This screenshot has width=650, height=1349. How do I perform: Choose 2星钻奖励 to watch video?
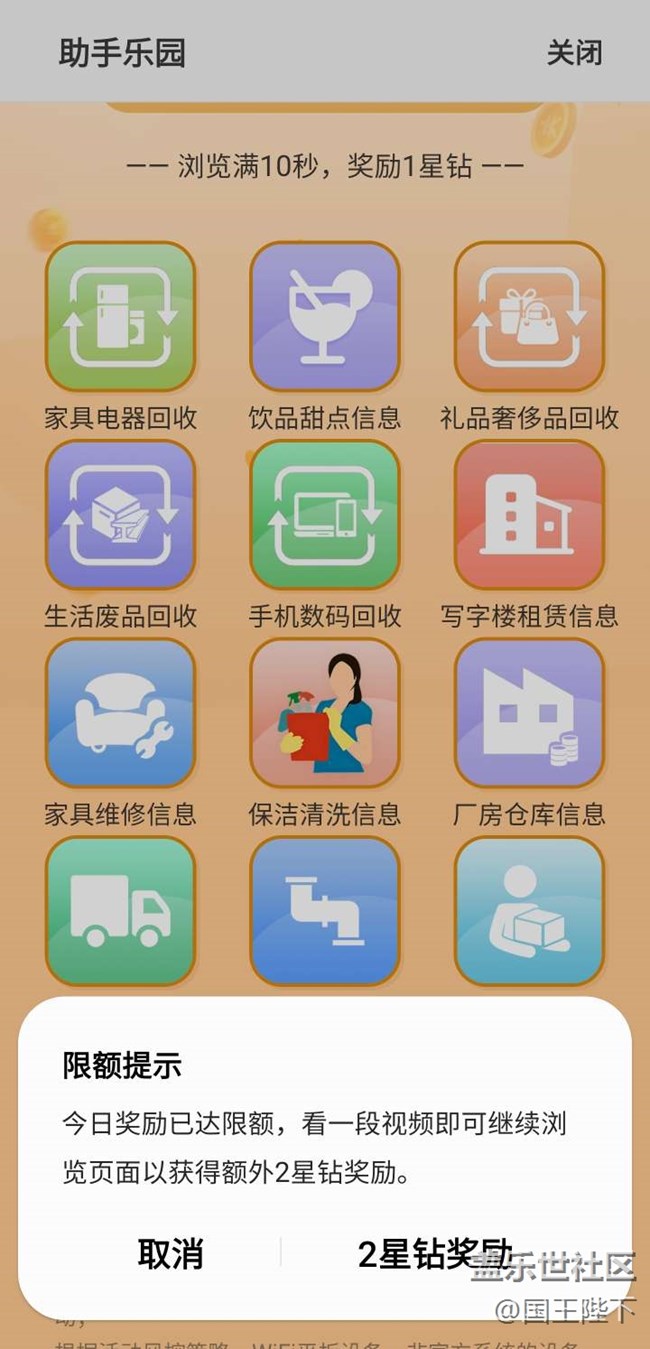tap(435, 1253)
